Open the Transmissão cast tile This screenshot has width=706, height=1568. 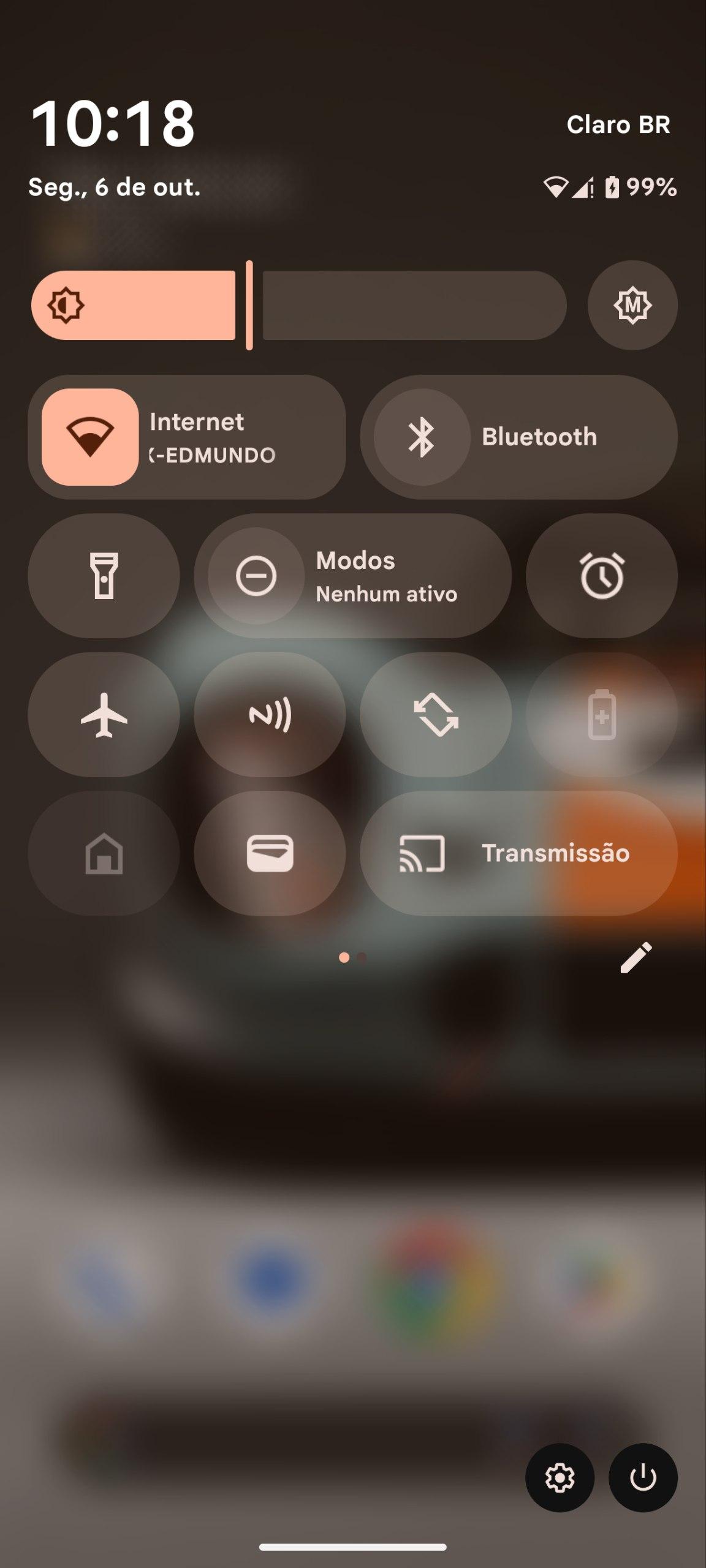pyautogui.click(x=518, y=853)
